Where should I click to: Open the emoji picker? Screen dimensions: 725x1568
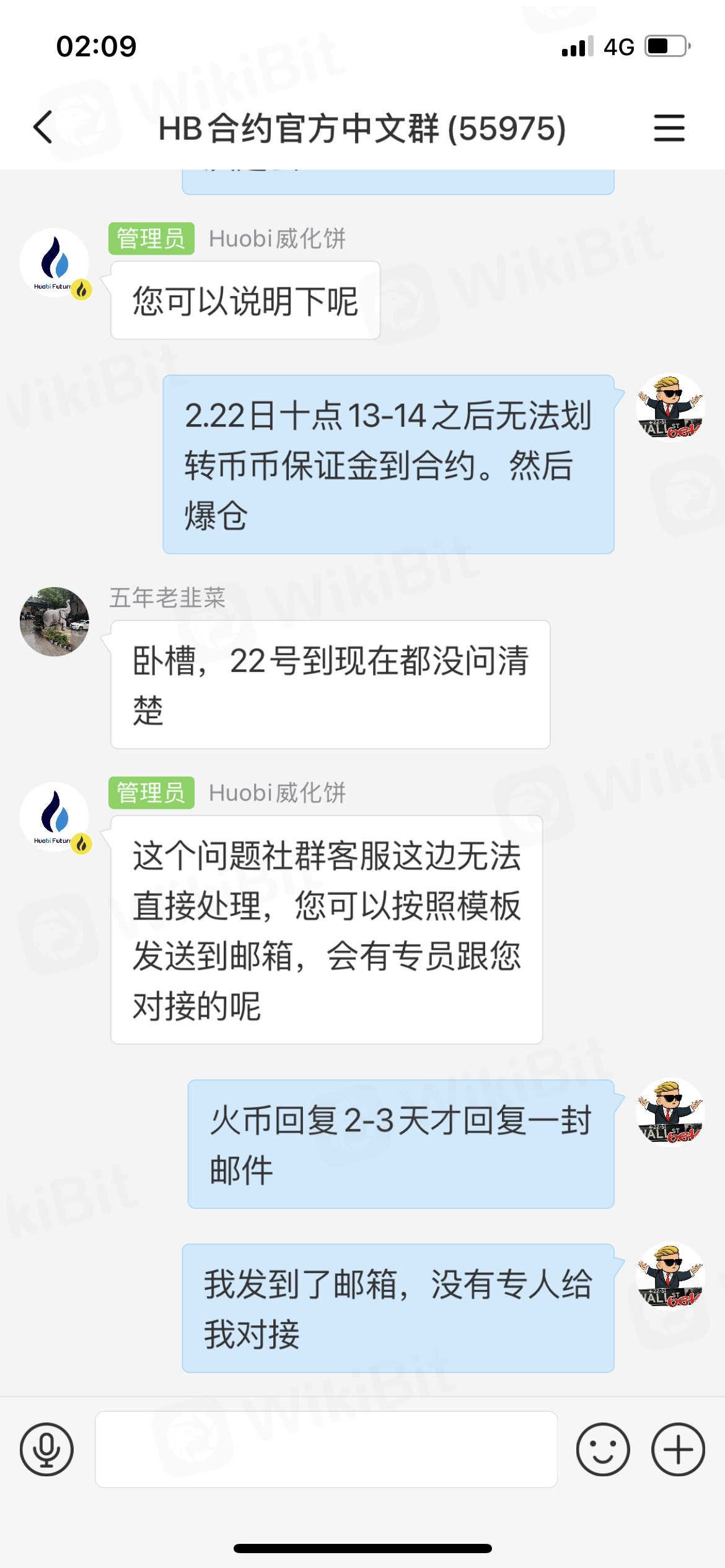tap(602, 1449)
